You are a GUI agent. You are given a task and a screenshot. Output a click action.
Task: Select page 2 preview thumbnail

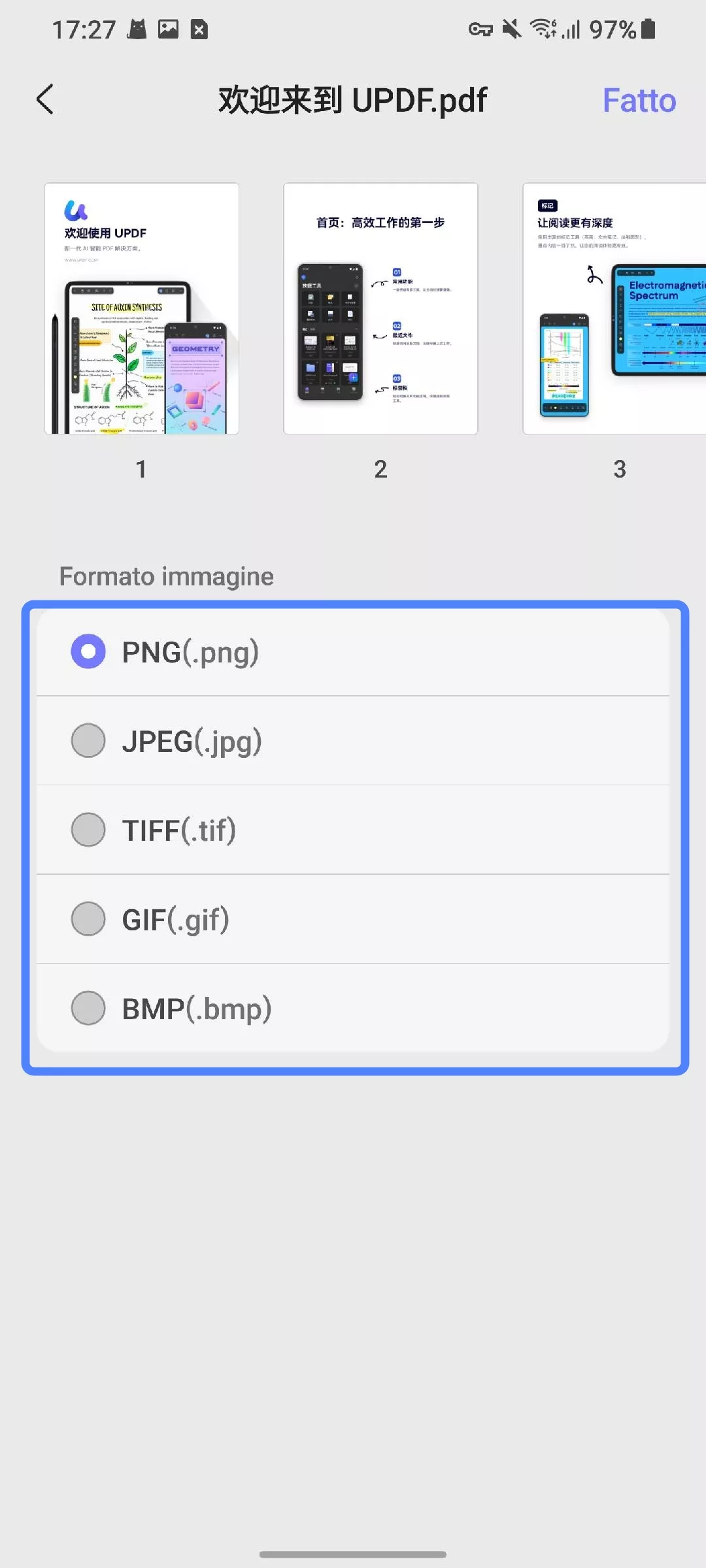(x=380, y=307)
